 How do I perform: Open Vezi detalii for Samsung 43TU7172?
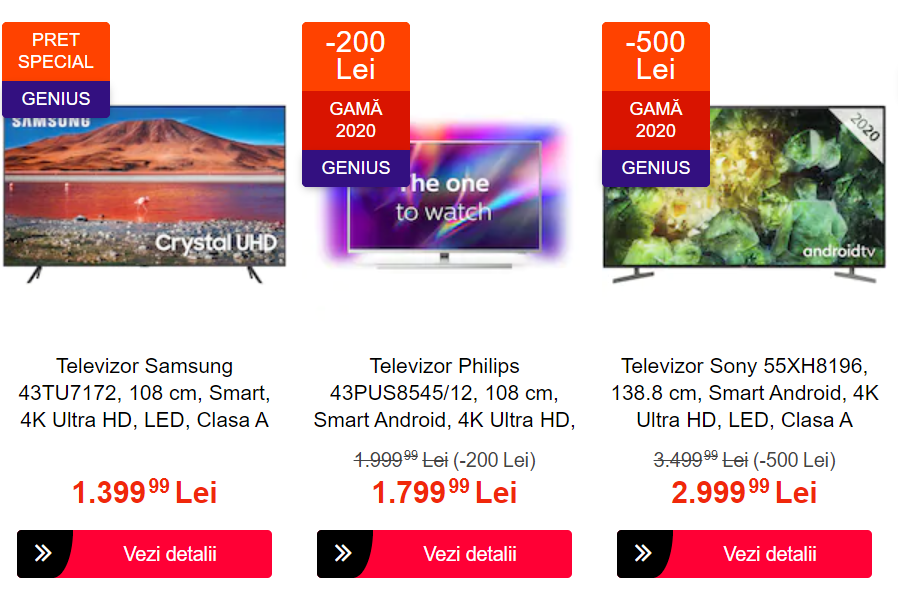coord(145,553)
